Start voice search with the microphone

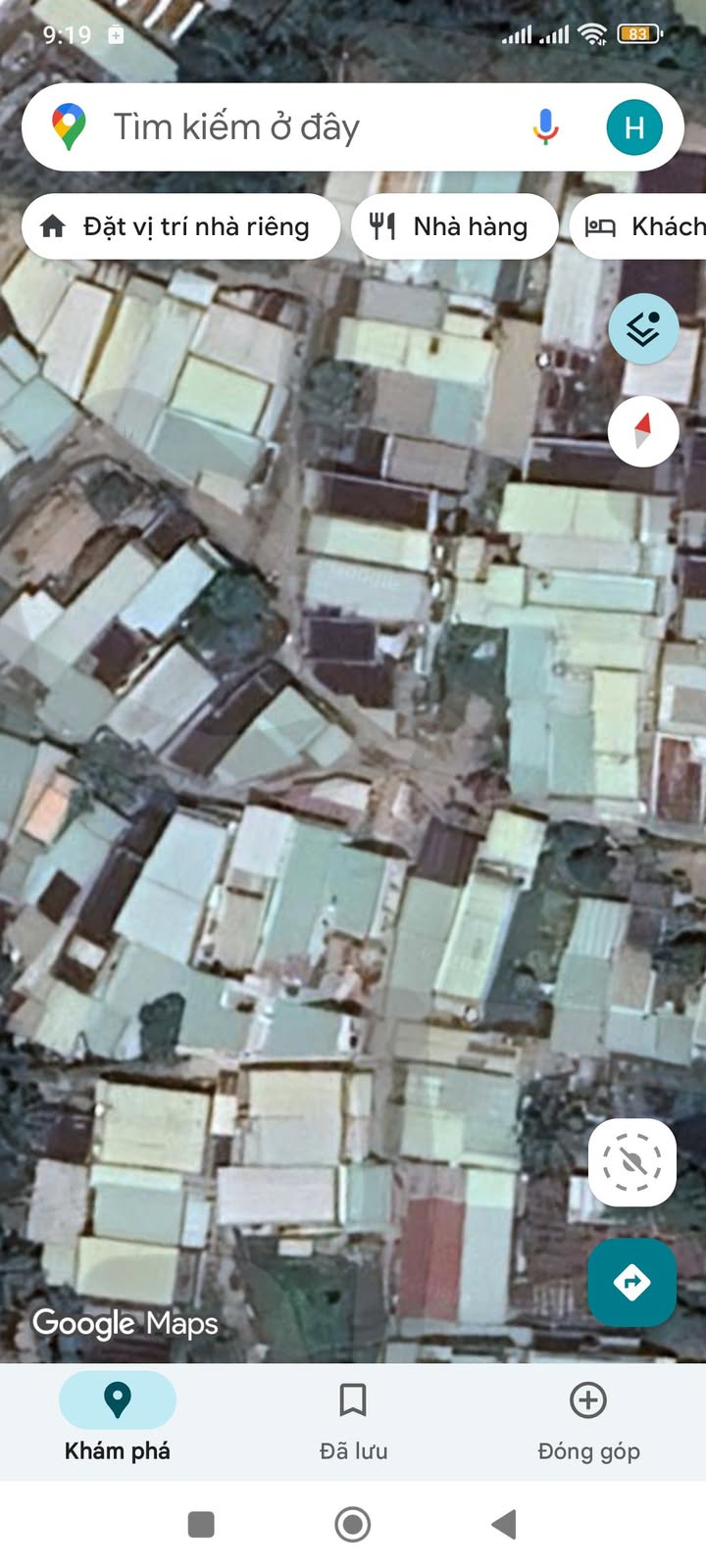[x=545, y=127]
